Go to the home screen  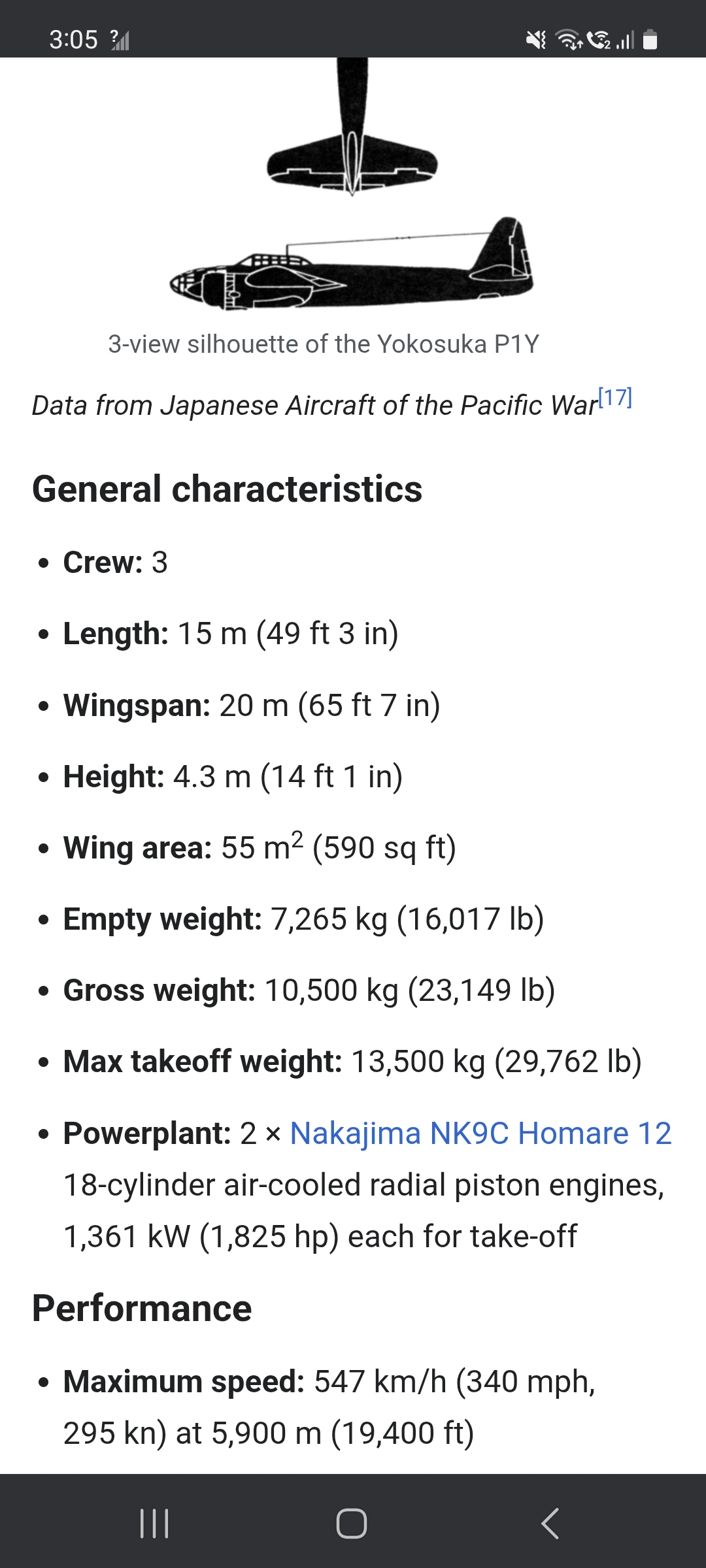coord(352,1524)
